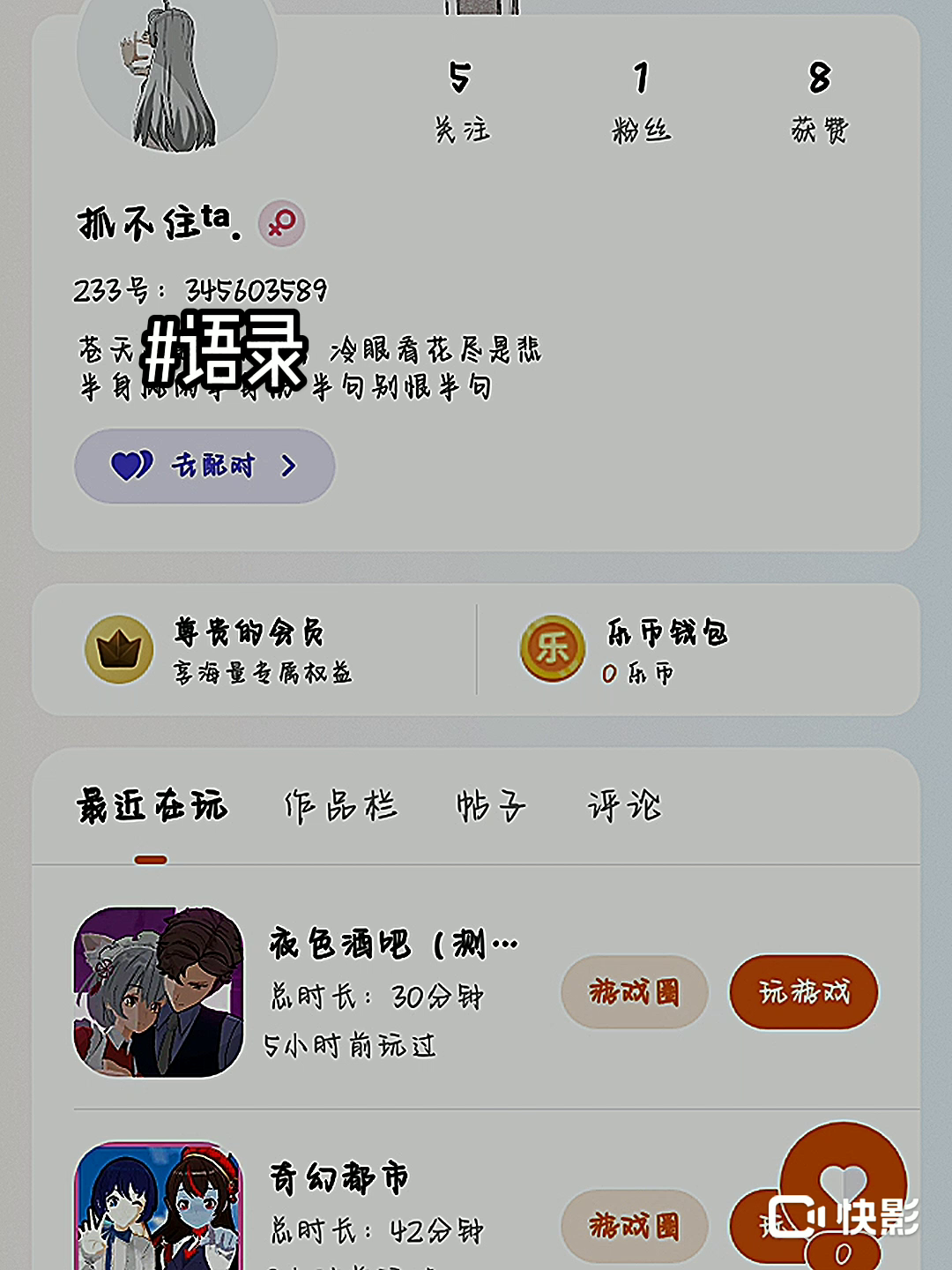Tap the 去配对 button

[205, 466]
